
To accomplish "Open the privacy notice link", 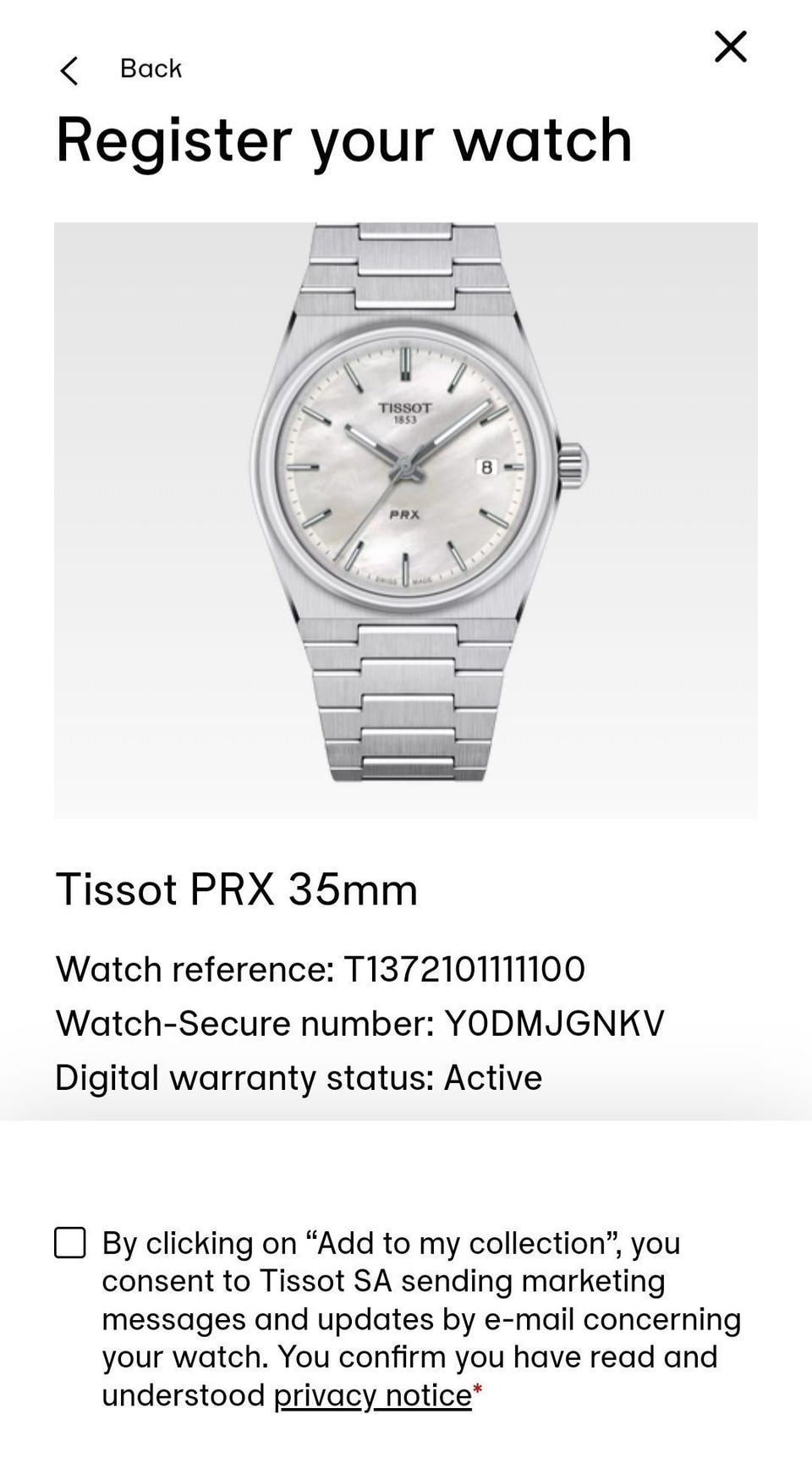I will point(372,1395).
